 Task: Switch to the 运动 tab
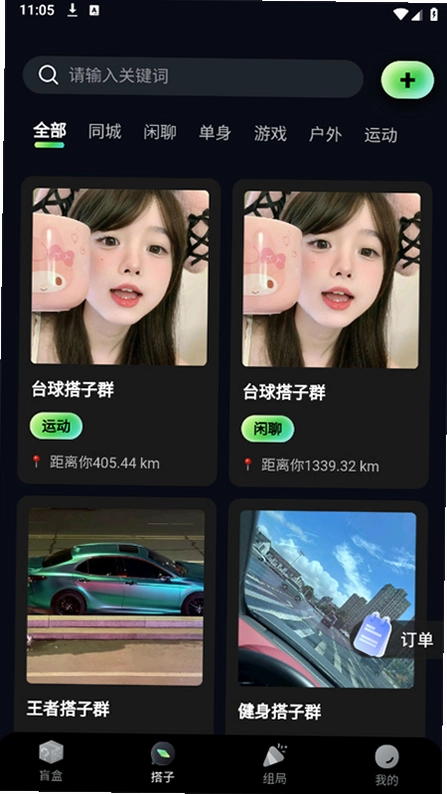381,135
